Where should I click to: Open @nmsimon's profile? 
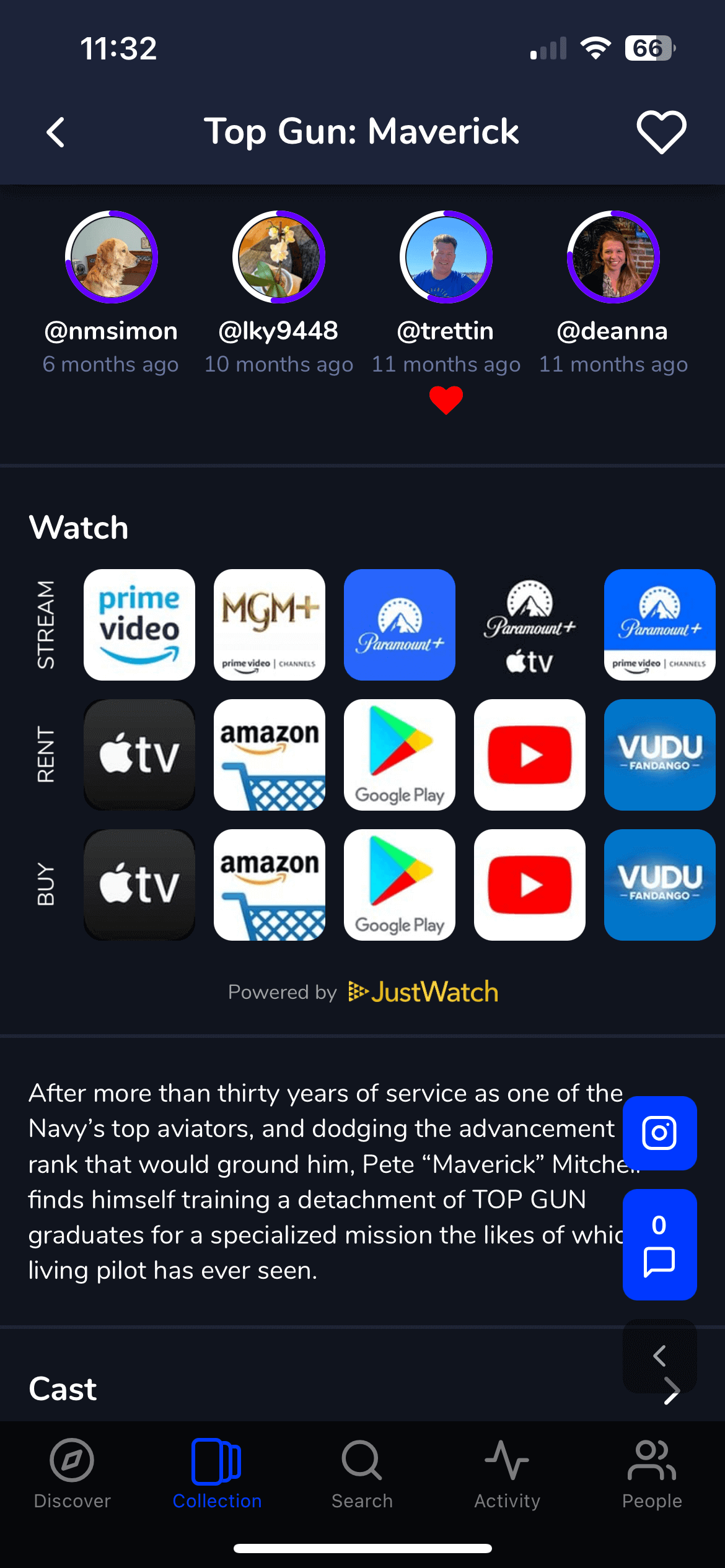[112, 257]
